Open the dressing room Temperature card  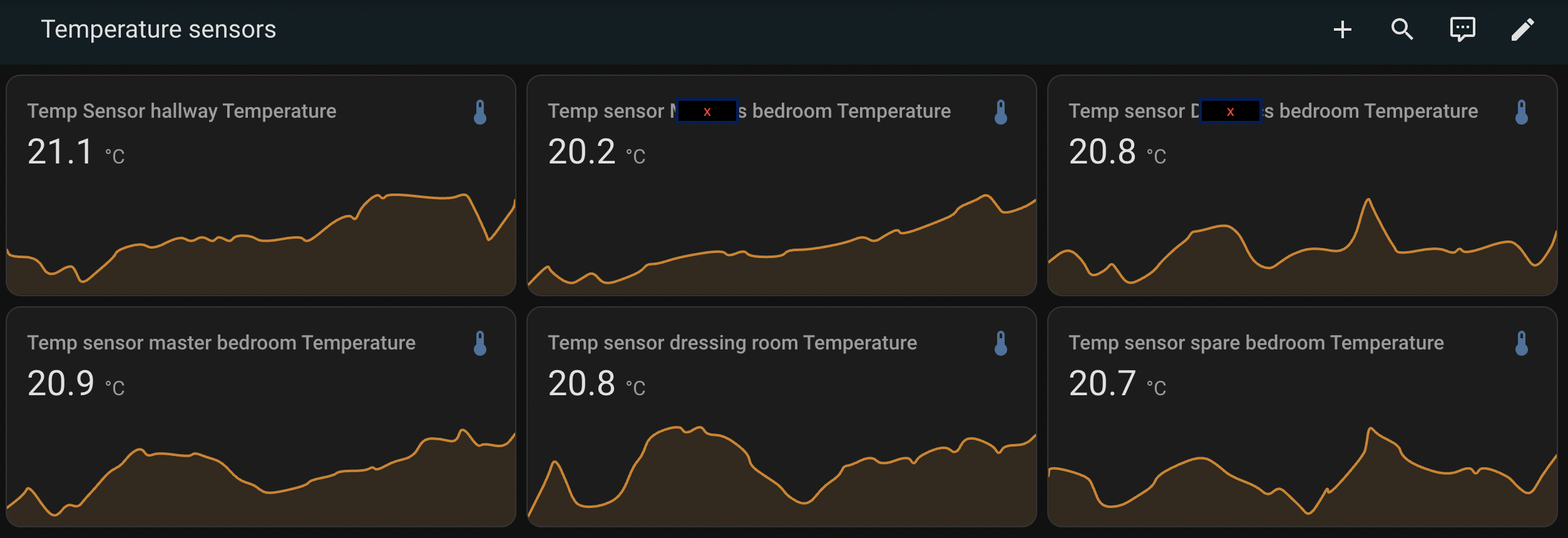click(x=781, y=416)
